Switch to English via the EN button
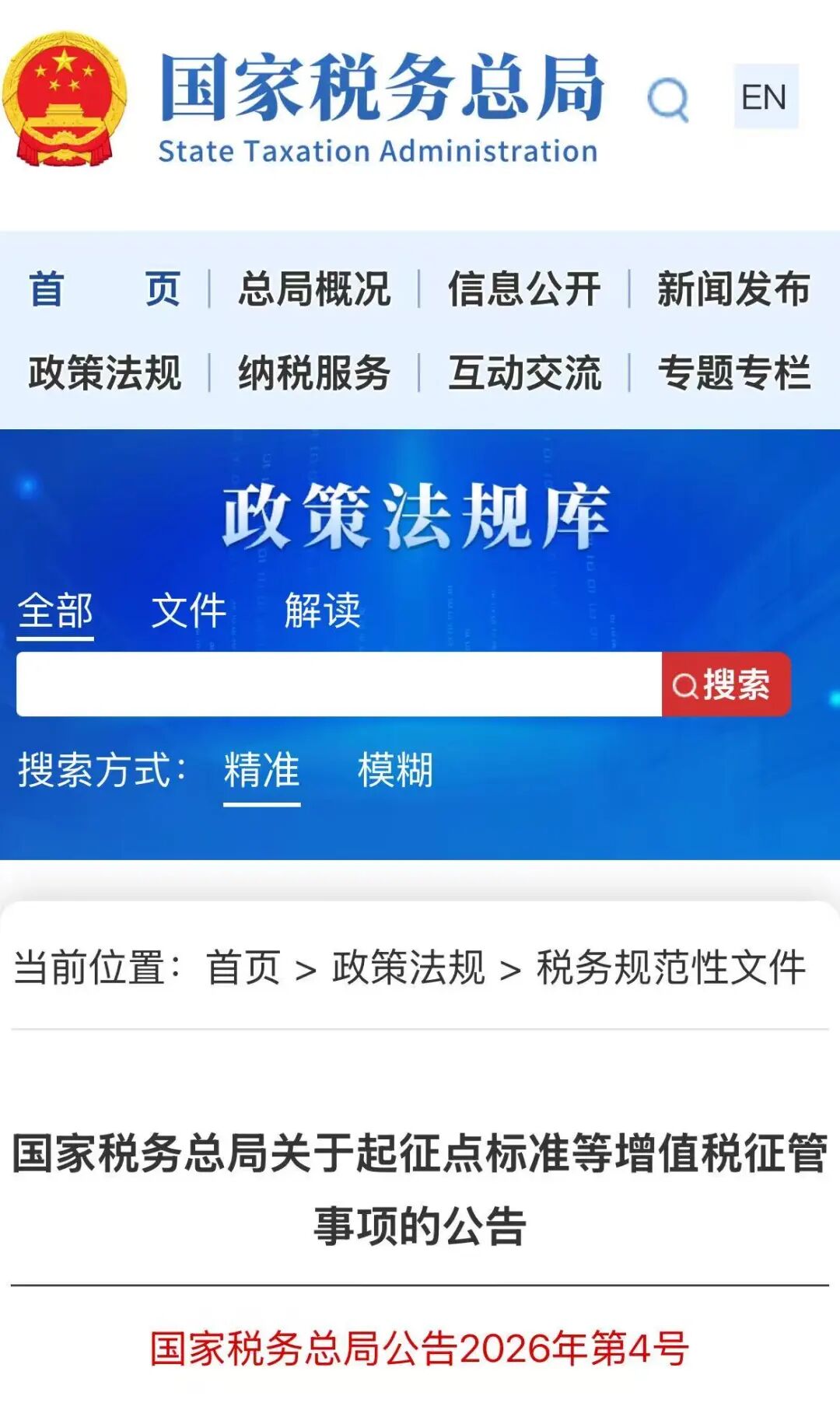Image resolution: width=840 pixels, height=1410 pixels. [x=766, y=96]
